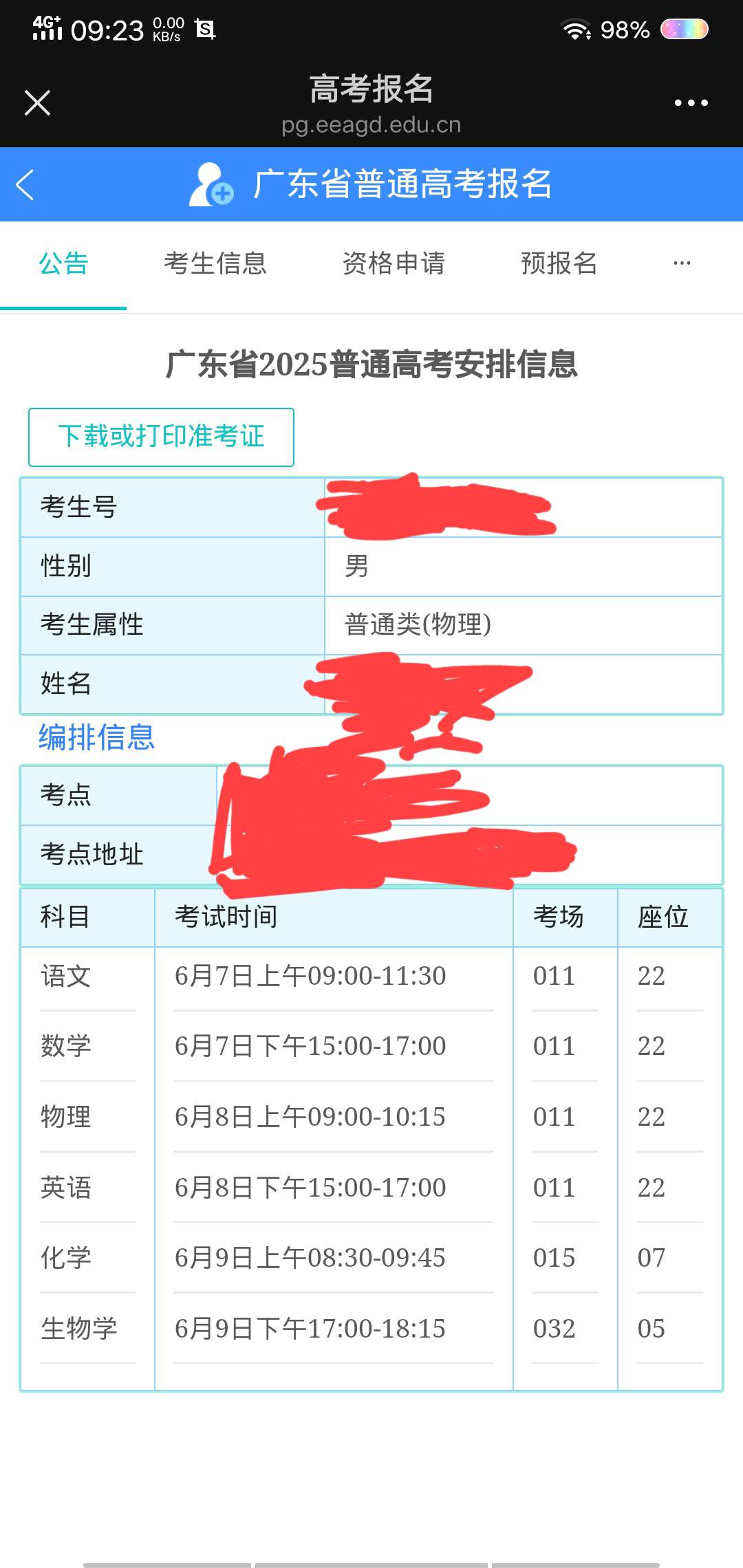Viewport: 743px width, 1568px height.
Task: Open the browser overflow menu
Action: pos(691,103)
